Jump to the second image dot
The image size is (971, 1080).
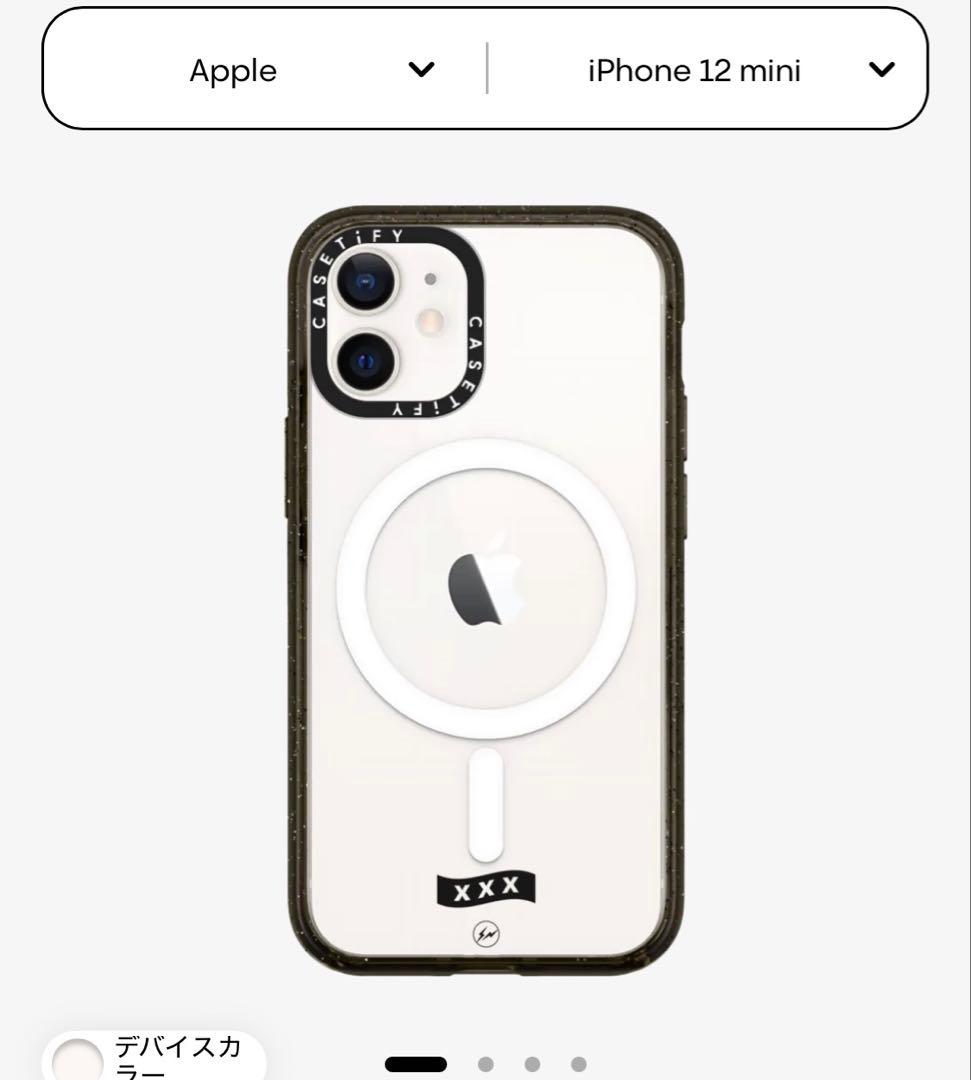tap(486, 1064)
